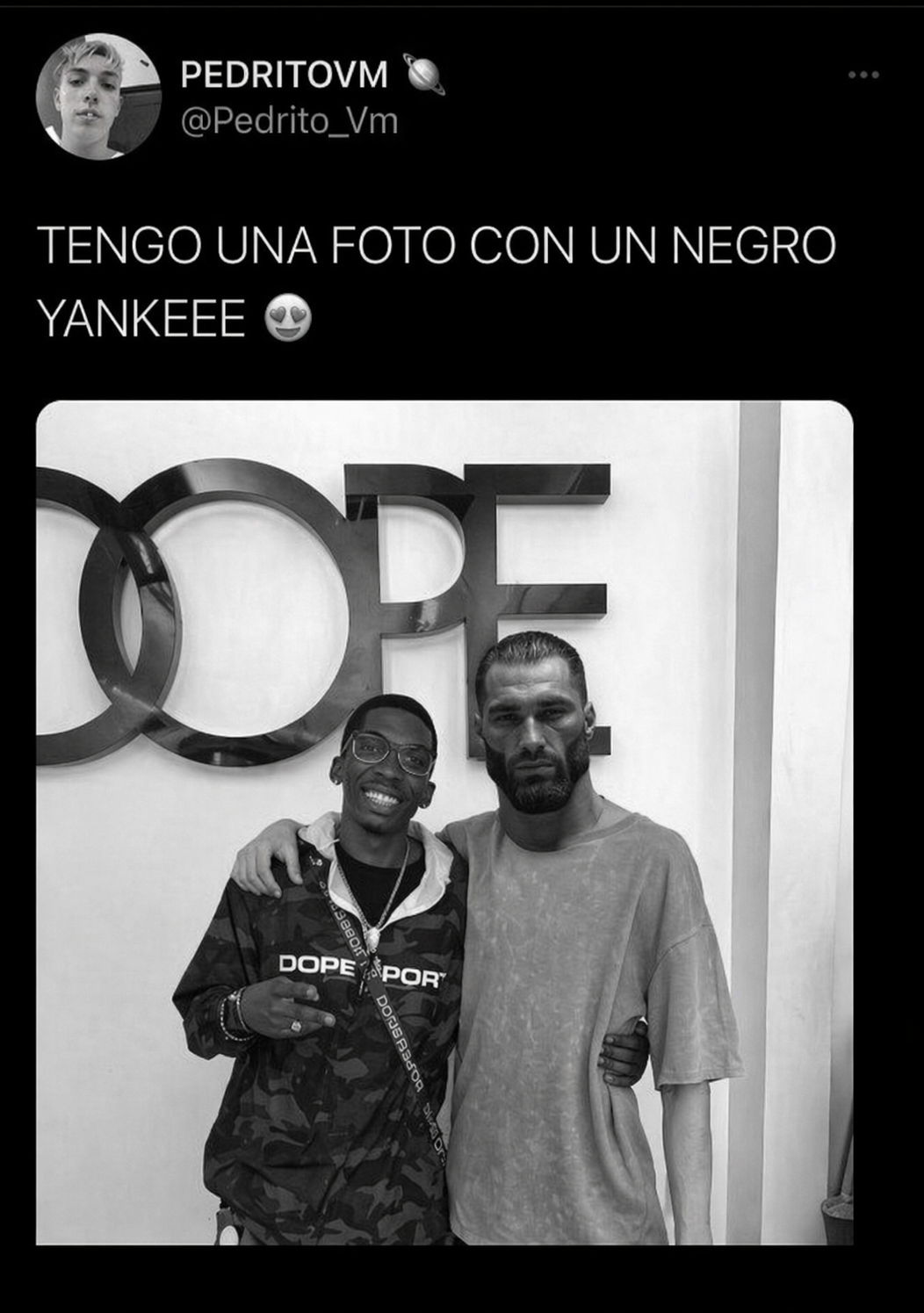Expand the photo attached to the tweet

(x=444, y=822)
